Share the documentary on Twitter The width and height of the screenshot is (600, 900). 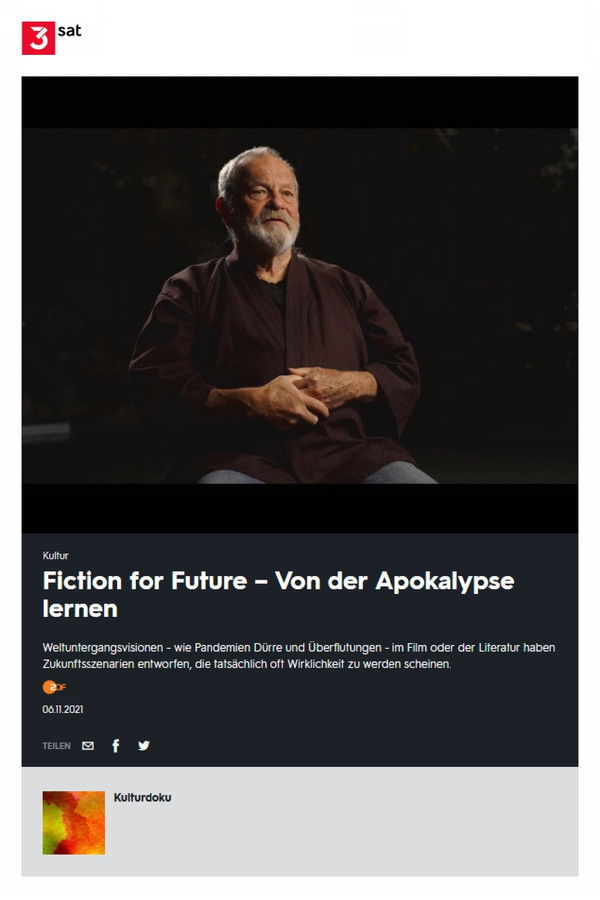(144, 746)
